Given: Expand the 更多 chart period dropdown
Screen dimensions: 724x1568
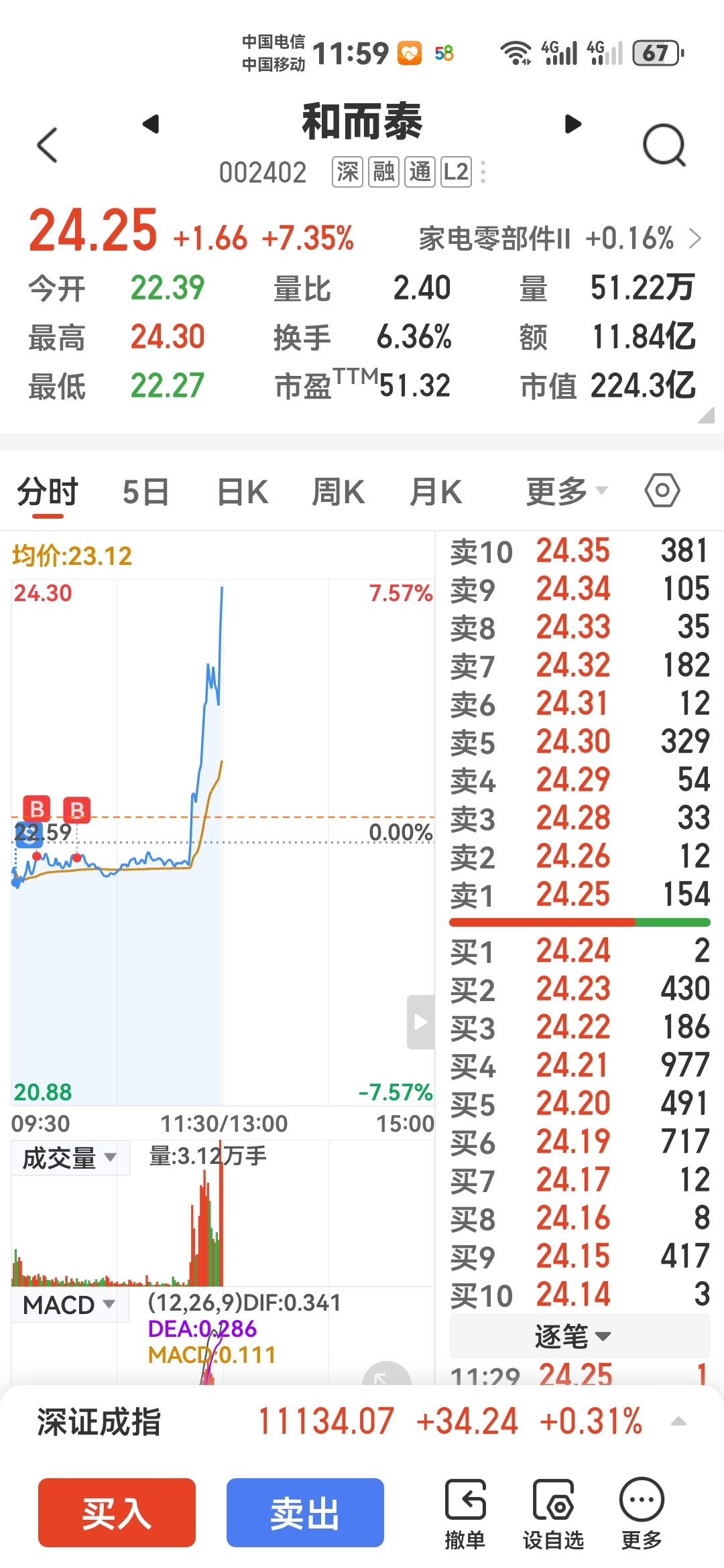Looking at the screenshot, I should [566, 492].
